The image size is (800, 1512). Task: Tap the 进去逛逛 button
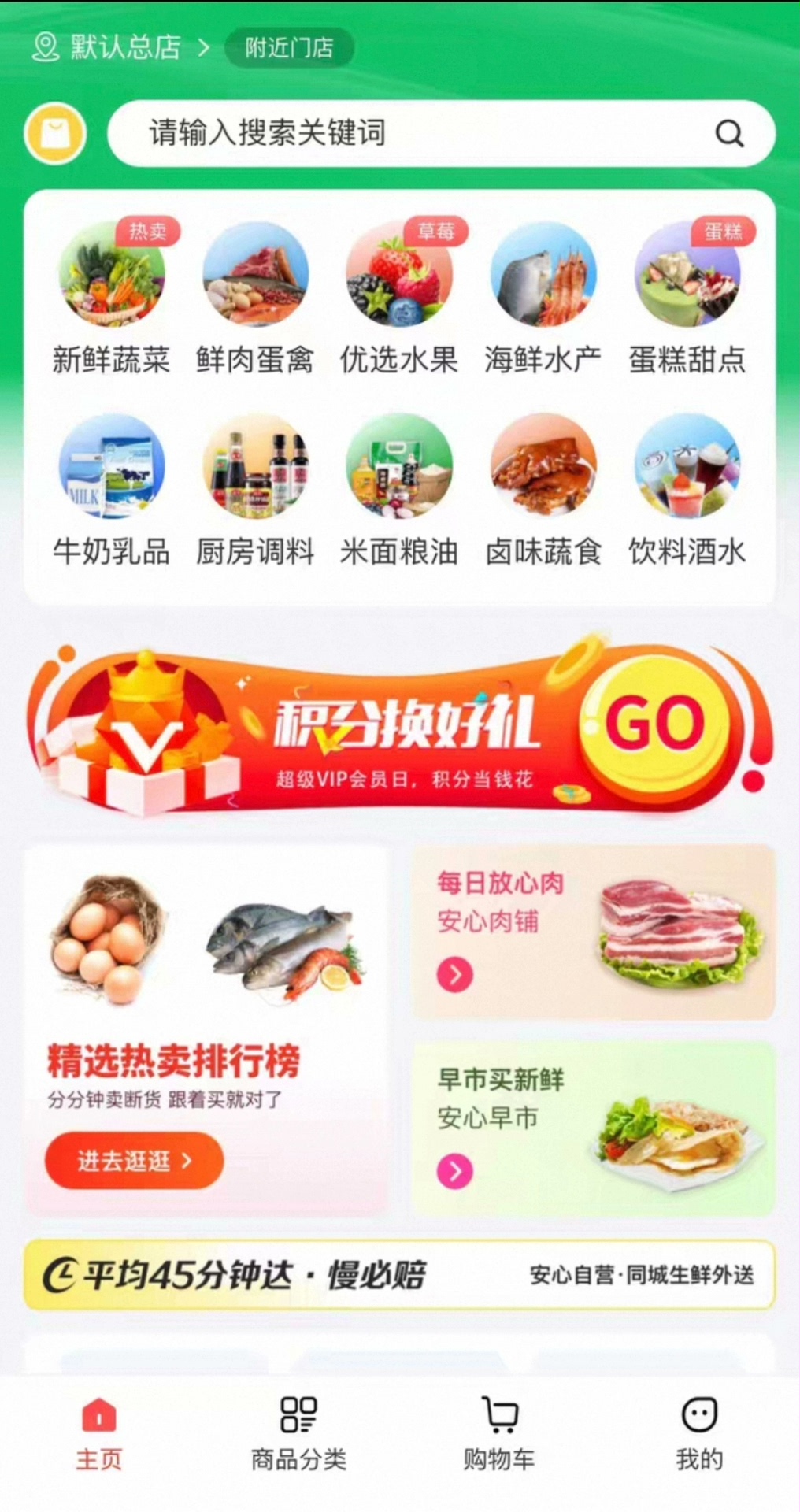[134, 1160]
